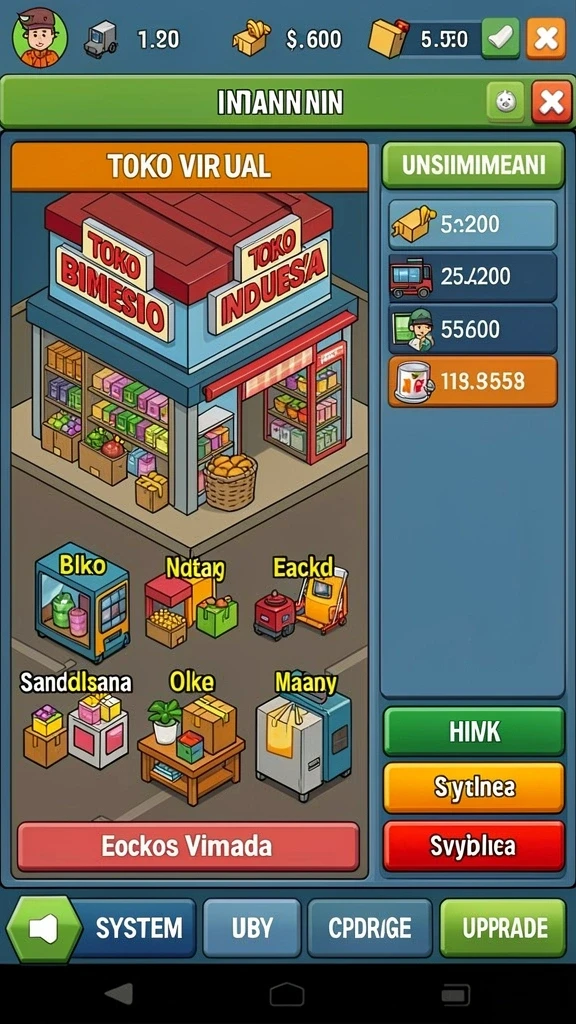Open the UNSIIMIMEANI button
576x1024 pixels.
click(473, 165)
